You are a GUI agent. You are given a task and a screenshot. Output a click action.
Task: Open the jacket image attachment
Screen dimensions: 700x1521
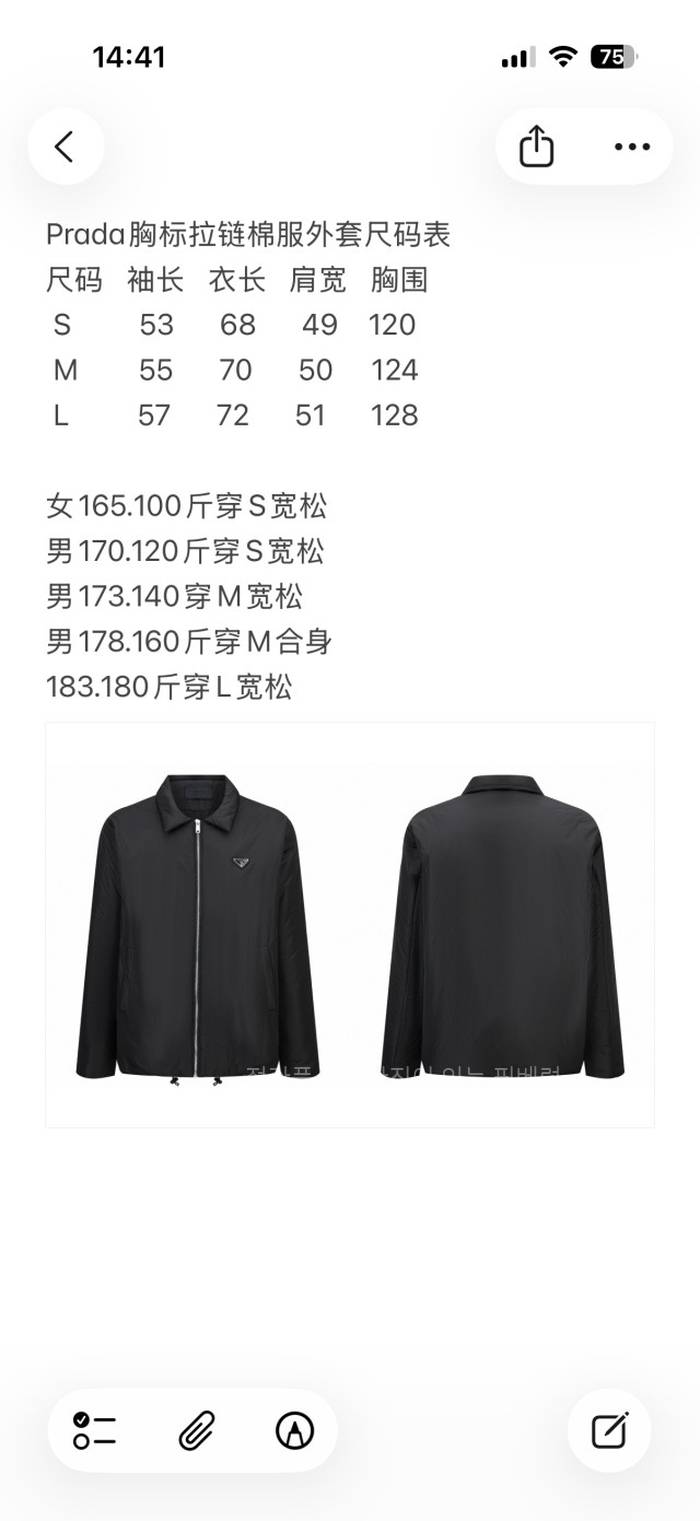coord(350,925)
